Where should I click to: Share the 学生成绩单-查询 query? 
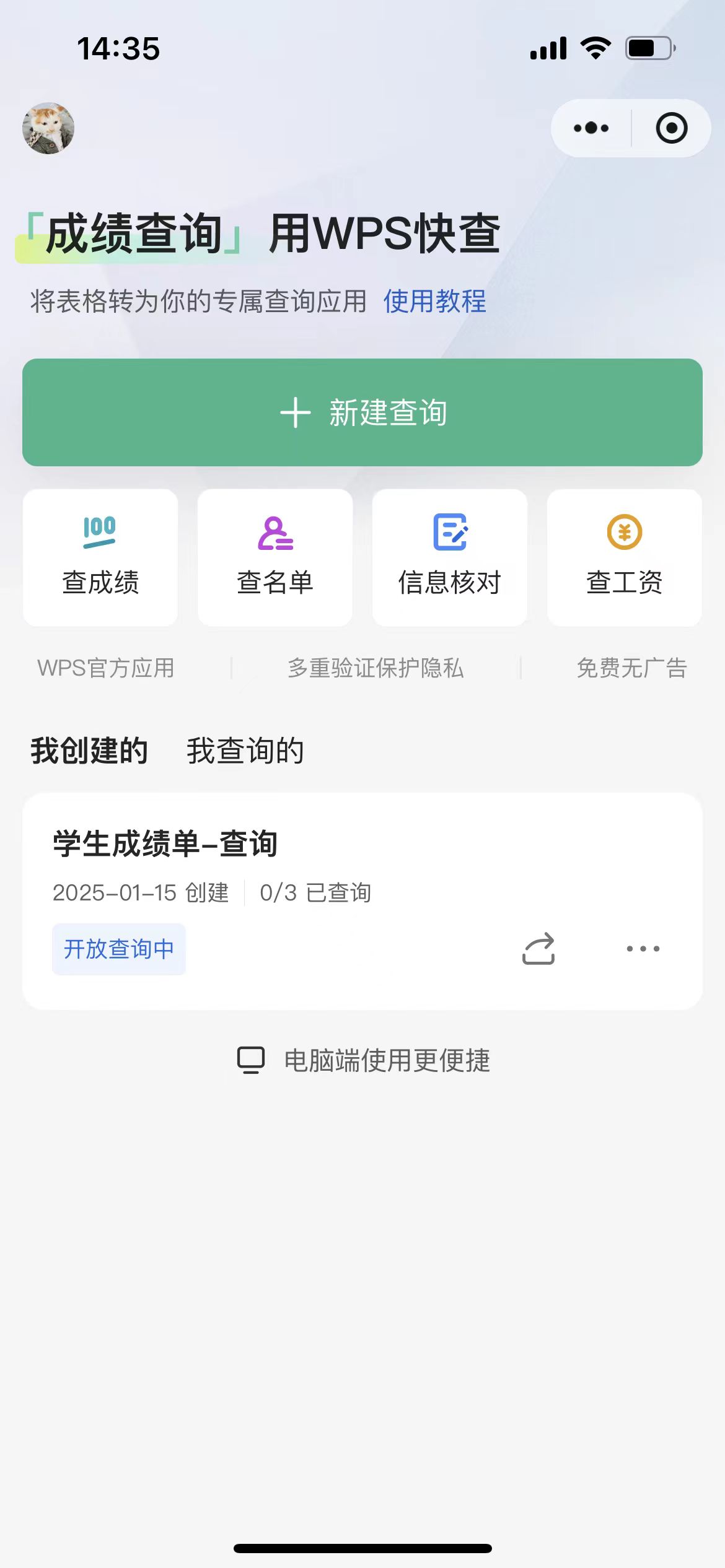coord(538,949)
